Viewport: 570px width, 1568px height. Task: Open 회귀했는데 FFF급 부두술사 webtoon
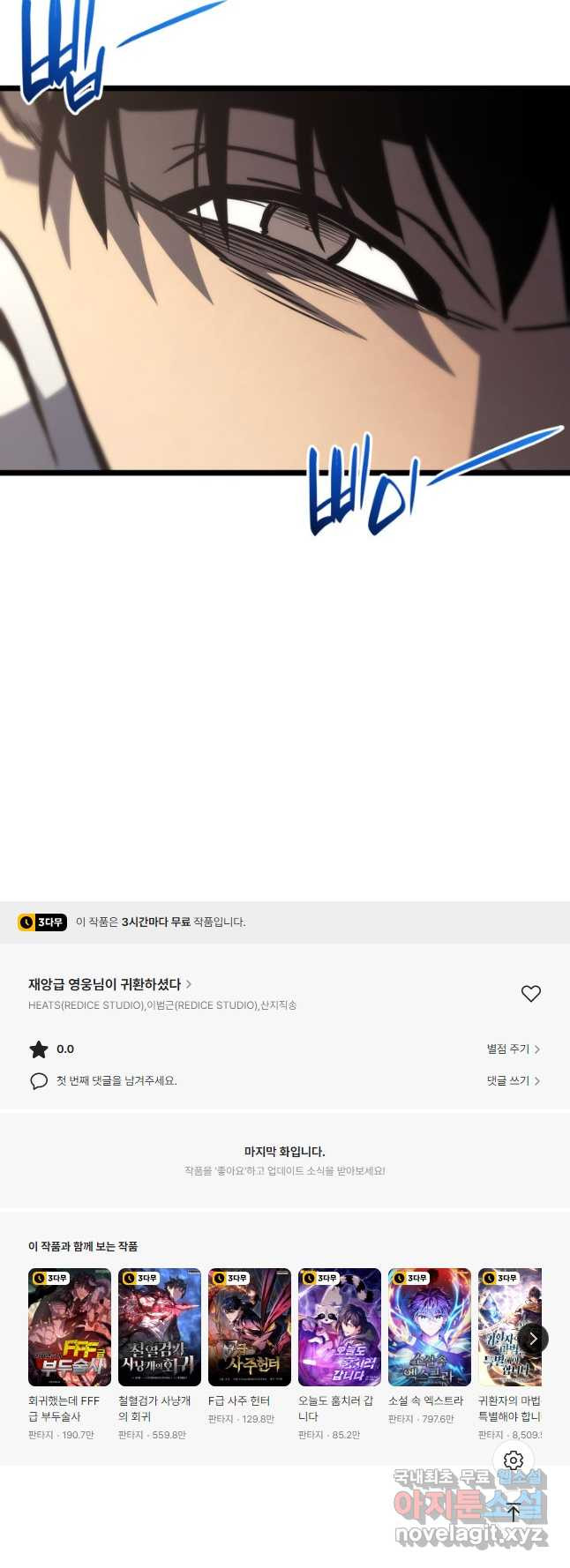(70, 1327)
